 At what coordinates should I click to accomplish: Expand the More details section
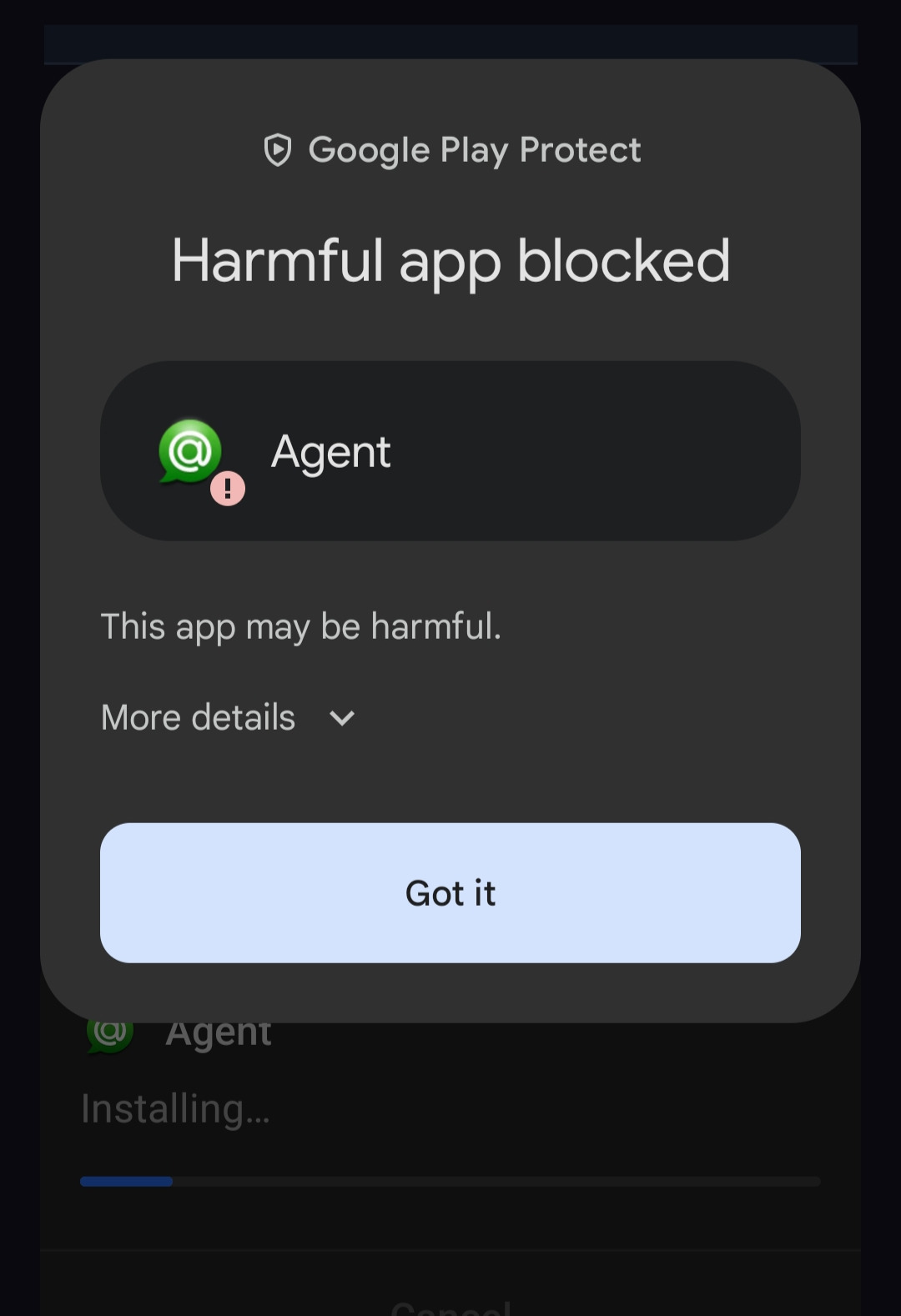tap(228, 717)
